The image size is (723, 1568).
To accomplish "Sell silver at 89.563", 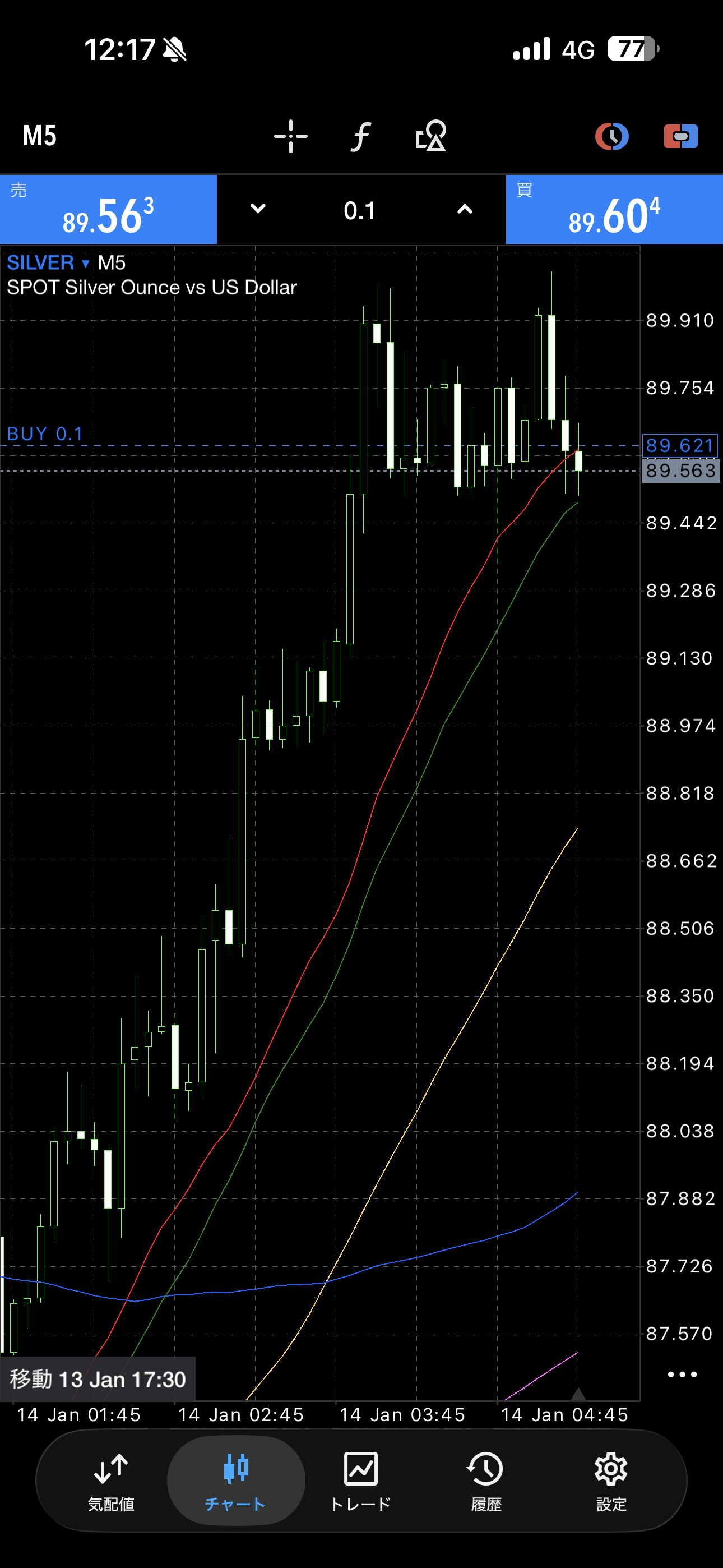I will tap(108, 210).
